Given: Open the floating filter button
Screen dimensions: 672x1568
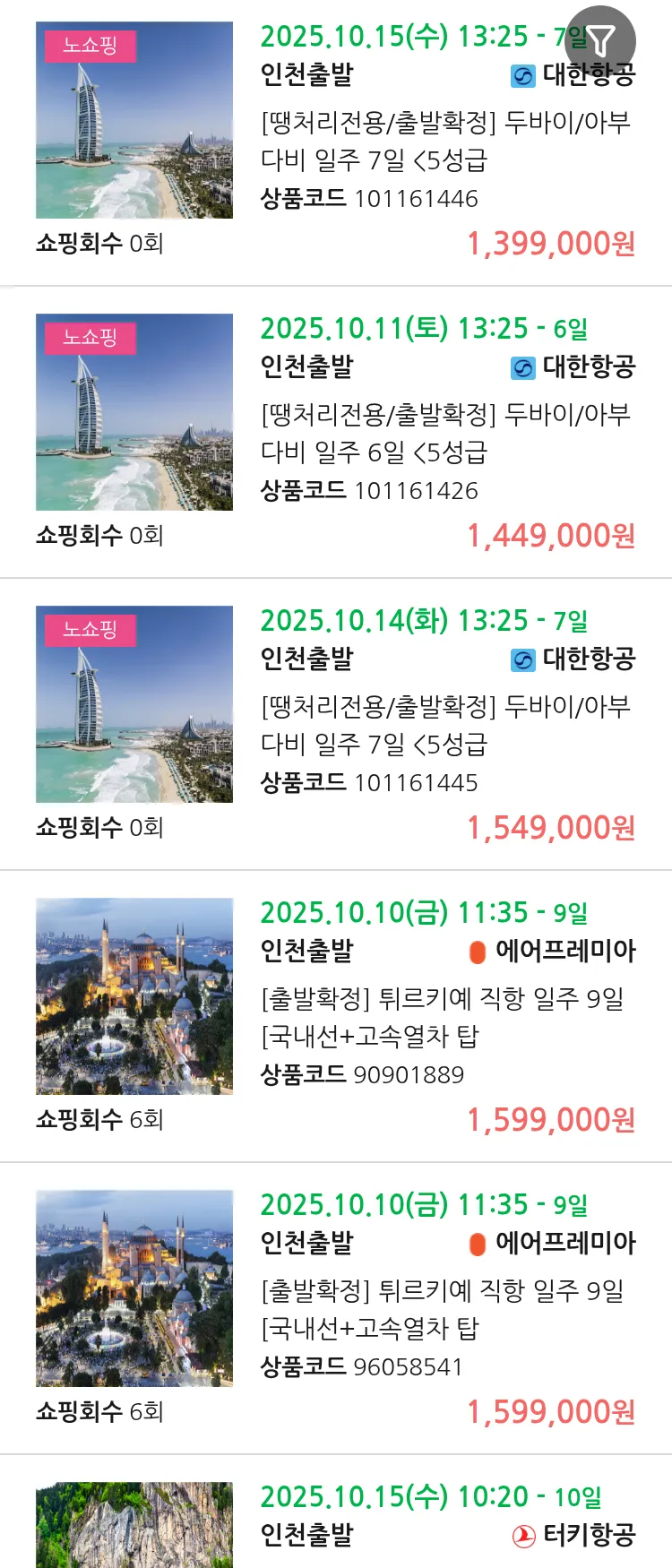Looking at the screenshot, I should (x=601, y=40).
